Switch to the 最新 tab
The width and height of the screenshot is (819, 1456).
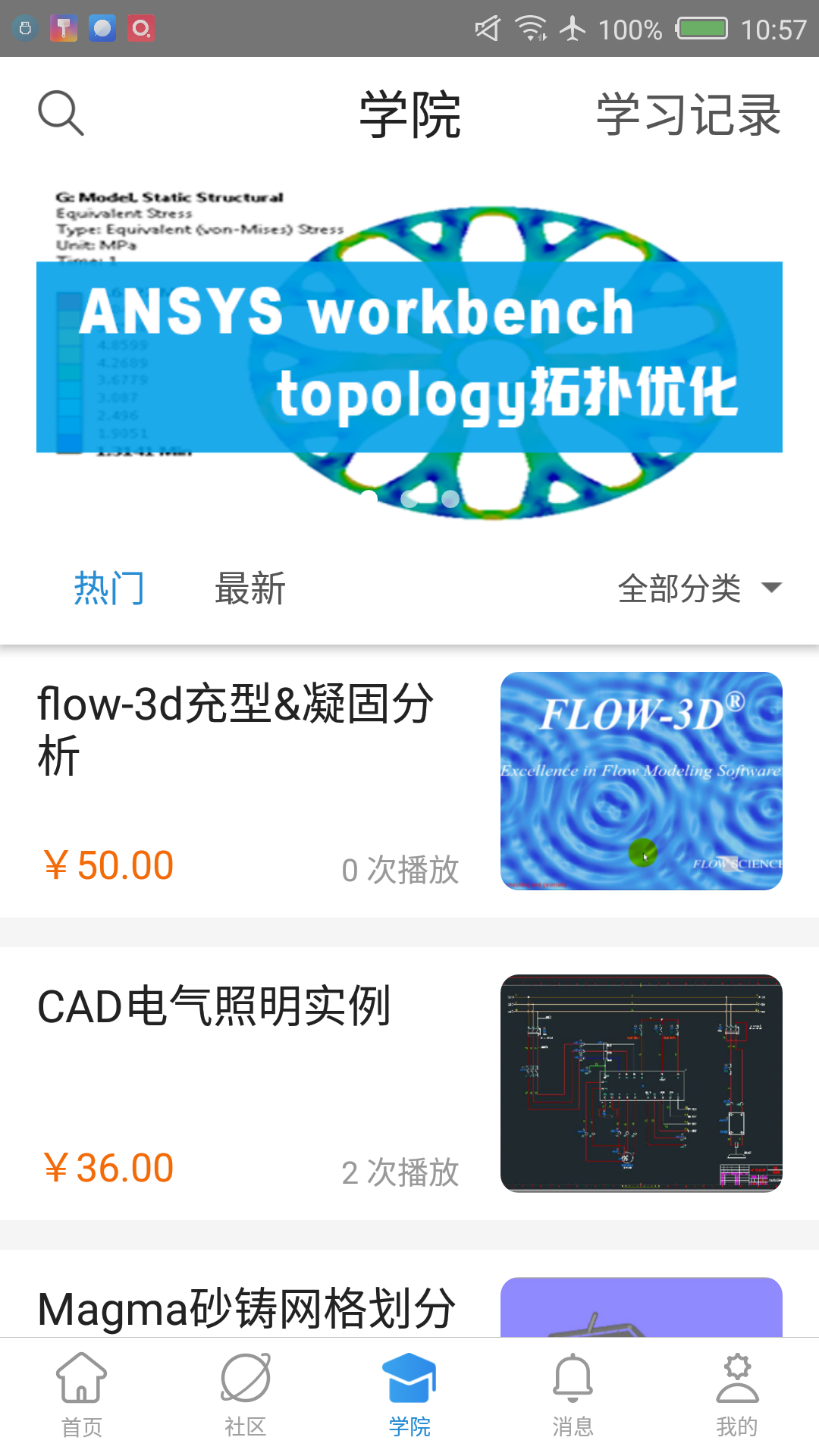pos(250,588)
